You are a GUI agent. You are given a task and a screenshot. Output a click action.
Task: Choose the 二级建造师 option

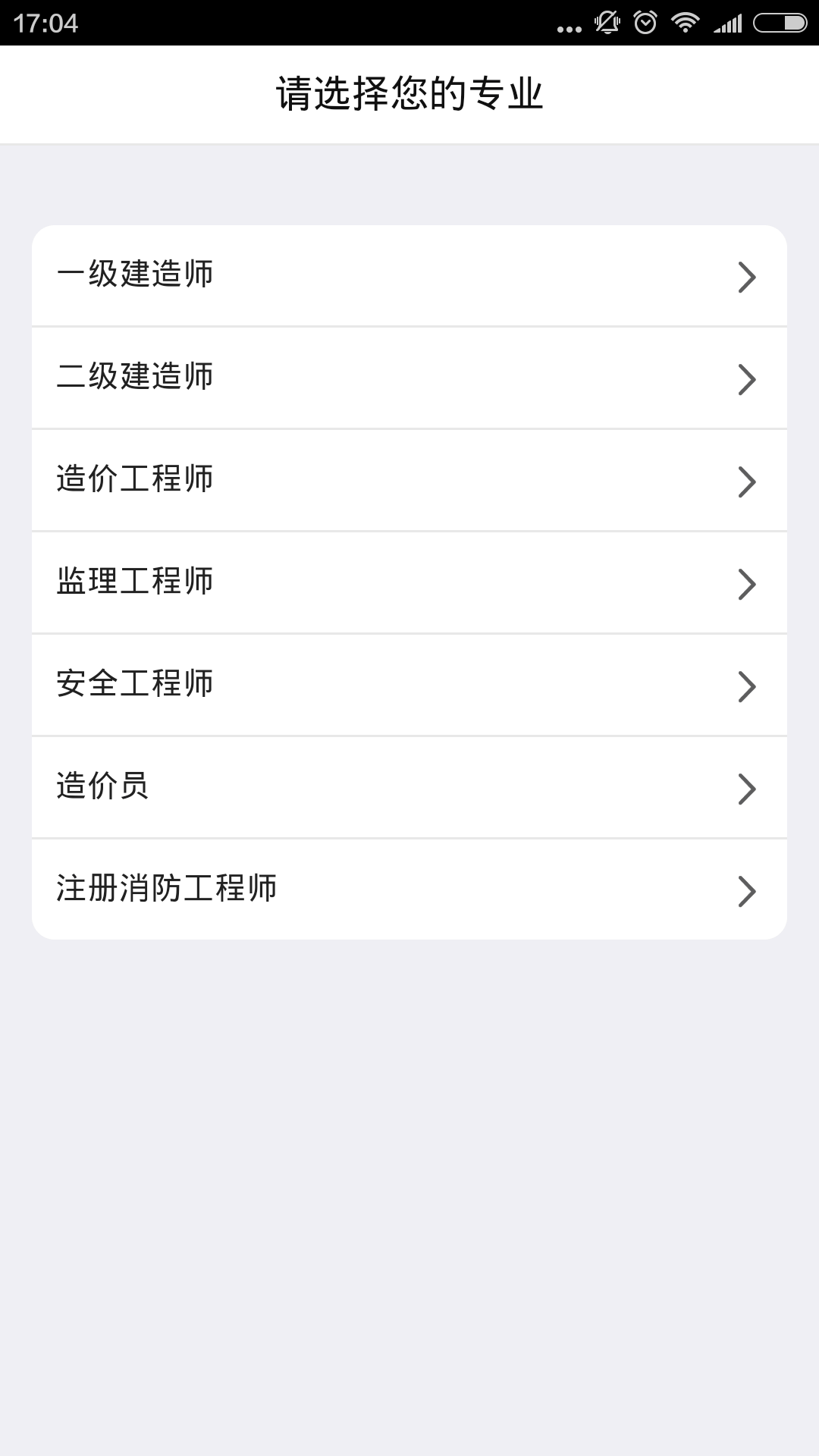click(x=409, y=378)
